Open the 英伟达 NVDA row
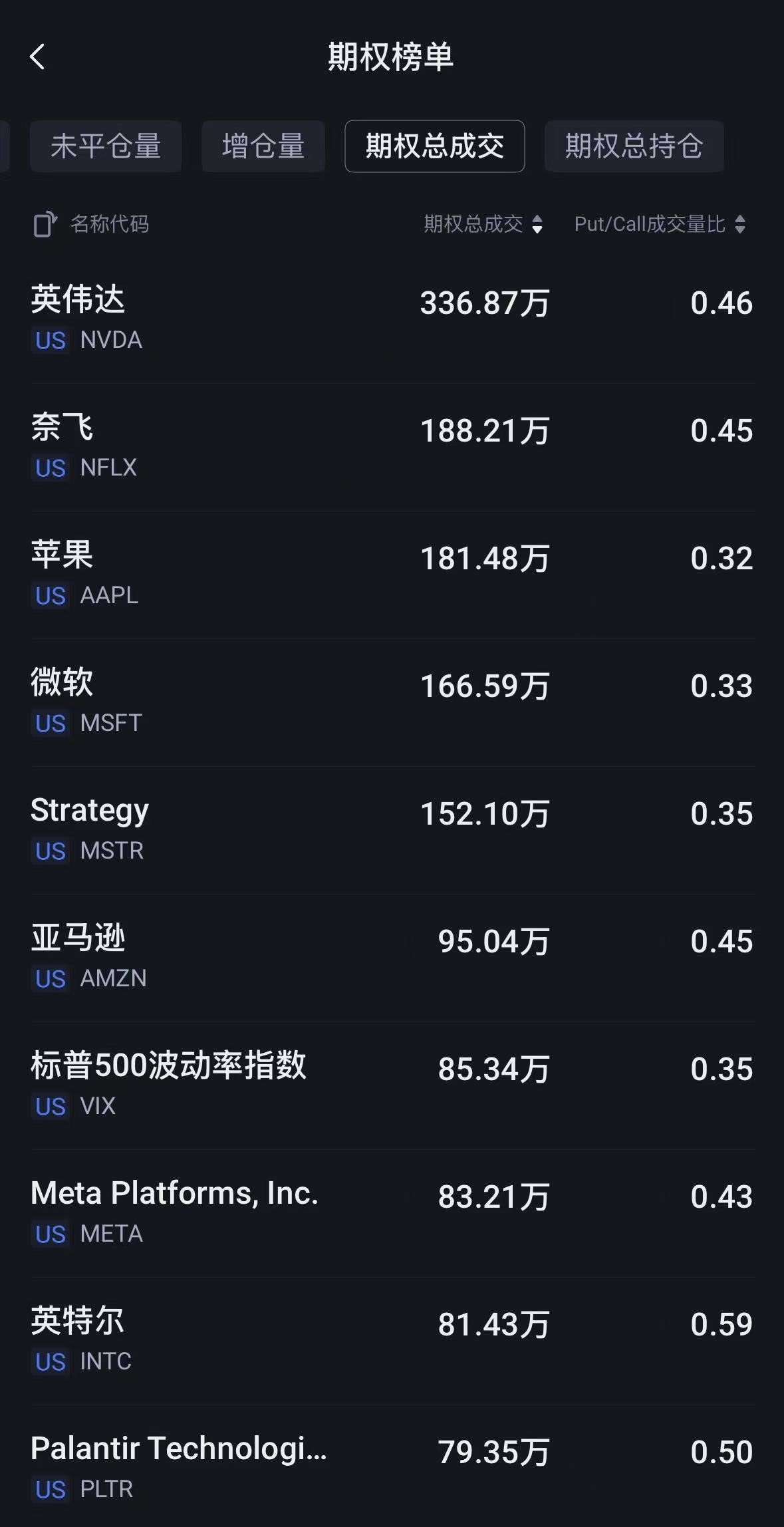Viewport: 784px width, 1527px height. (x=392, y=320)
